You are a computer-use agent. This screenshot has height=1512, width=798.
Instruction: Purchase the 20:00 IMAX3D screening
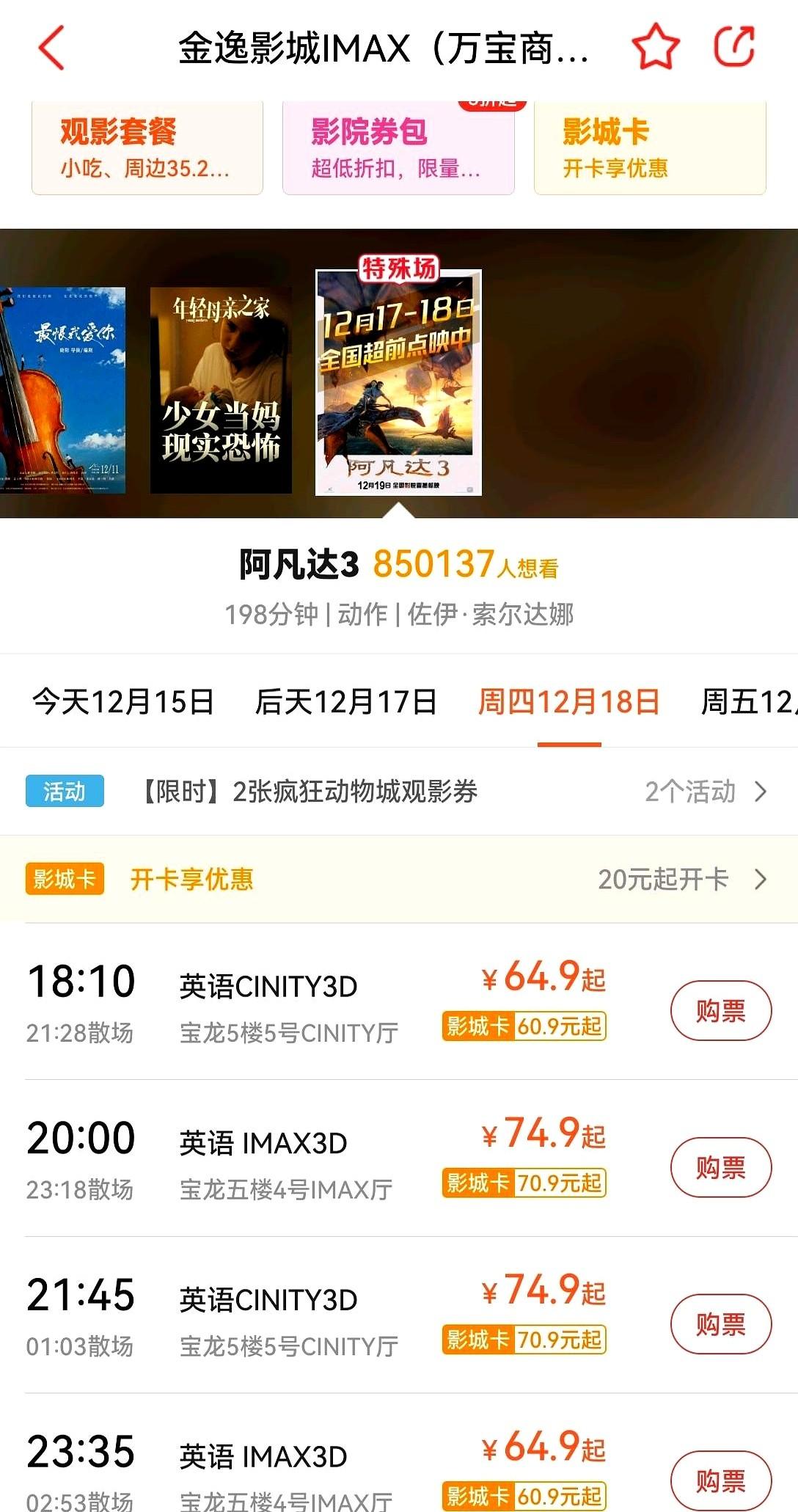pos(722,1167)
